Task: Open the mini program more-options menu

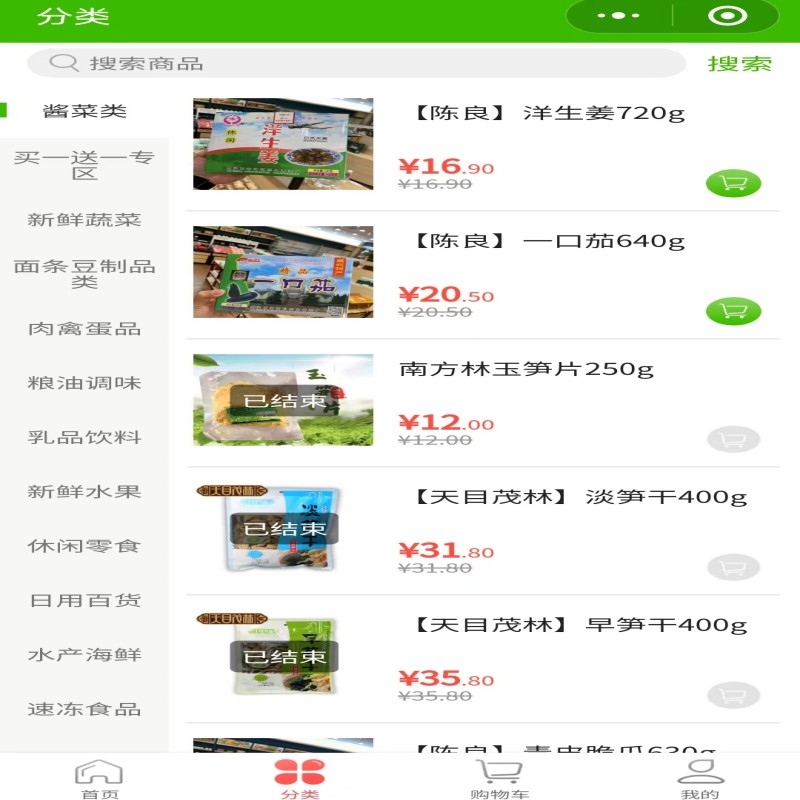Action: coord(618,16)
